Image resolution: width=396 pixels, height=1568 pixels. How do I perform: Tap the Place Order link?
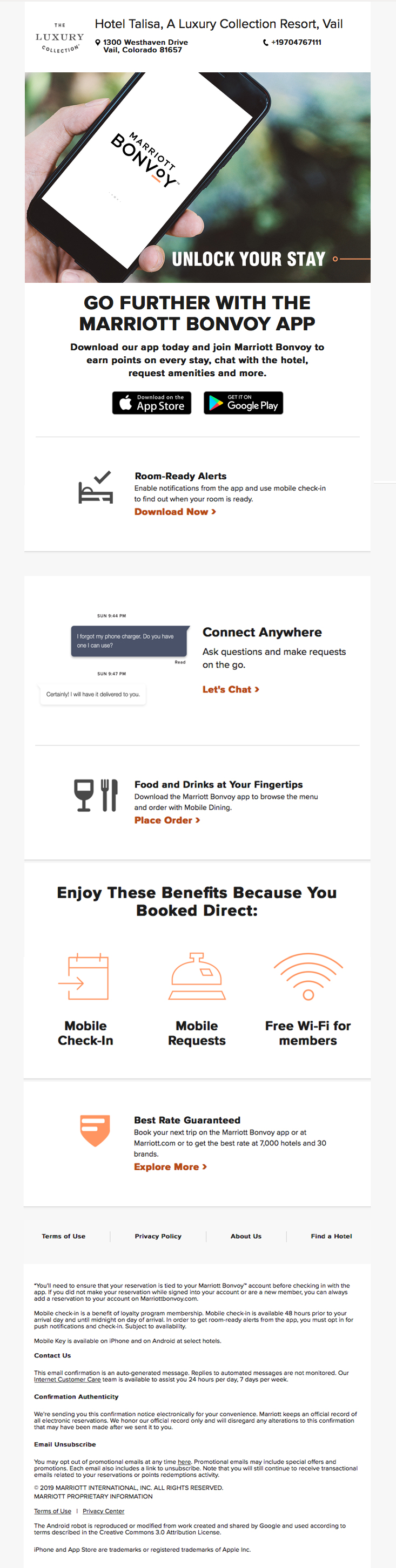(167, 820)
